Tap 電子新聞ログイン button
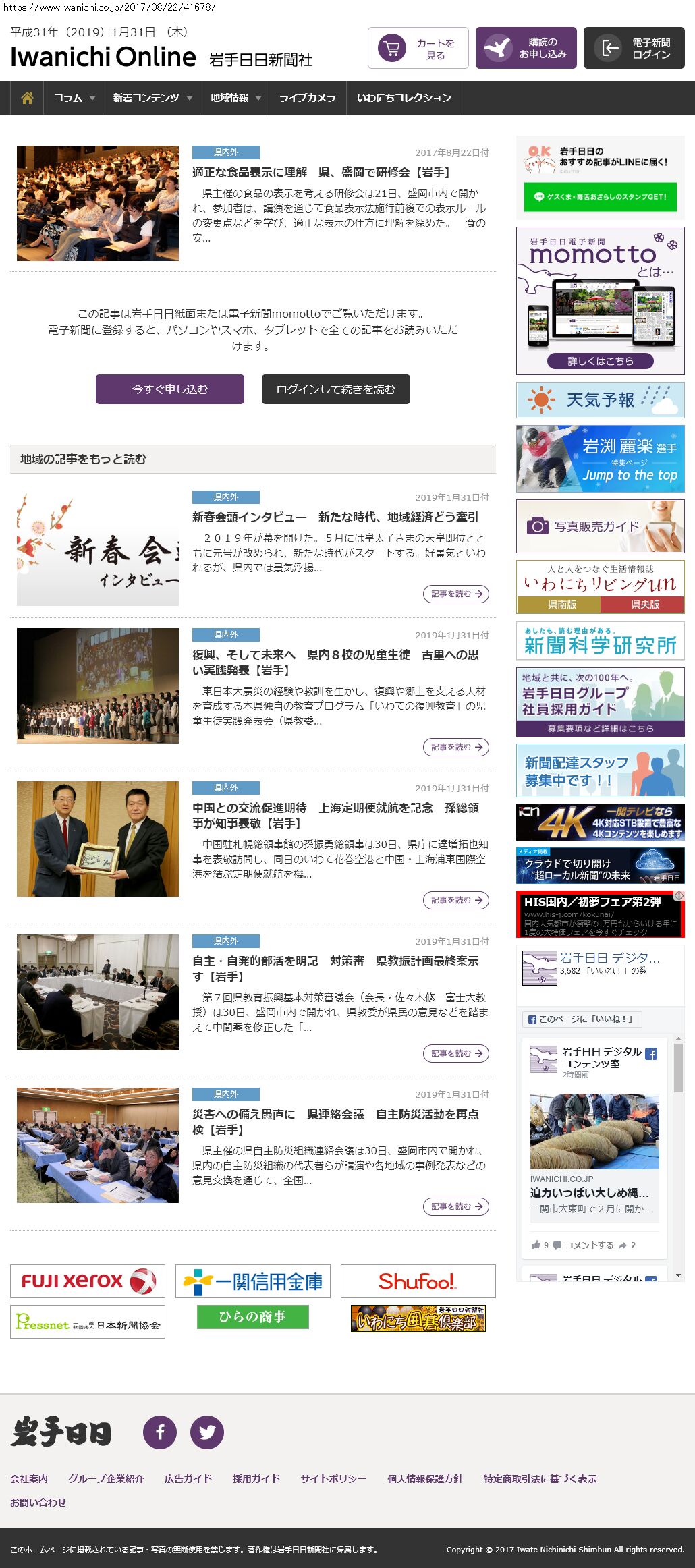This screenshot has width=695, height=1568. (x=634, y=49)
